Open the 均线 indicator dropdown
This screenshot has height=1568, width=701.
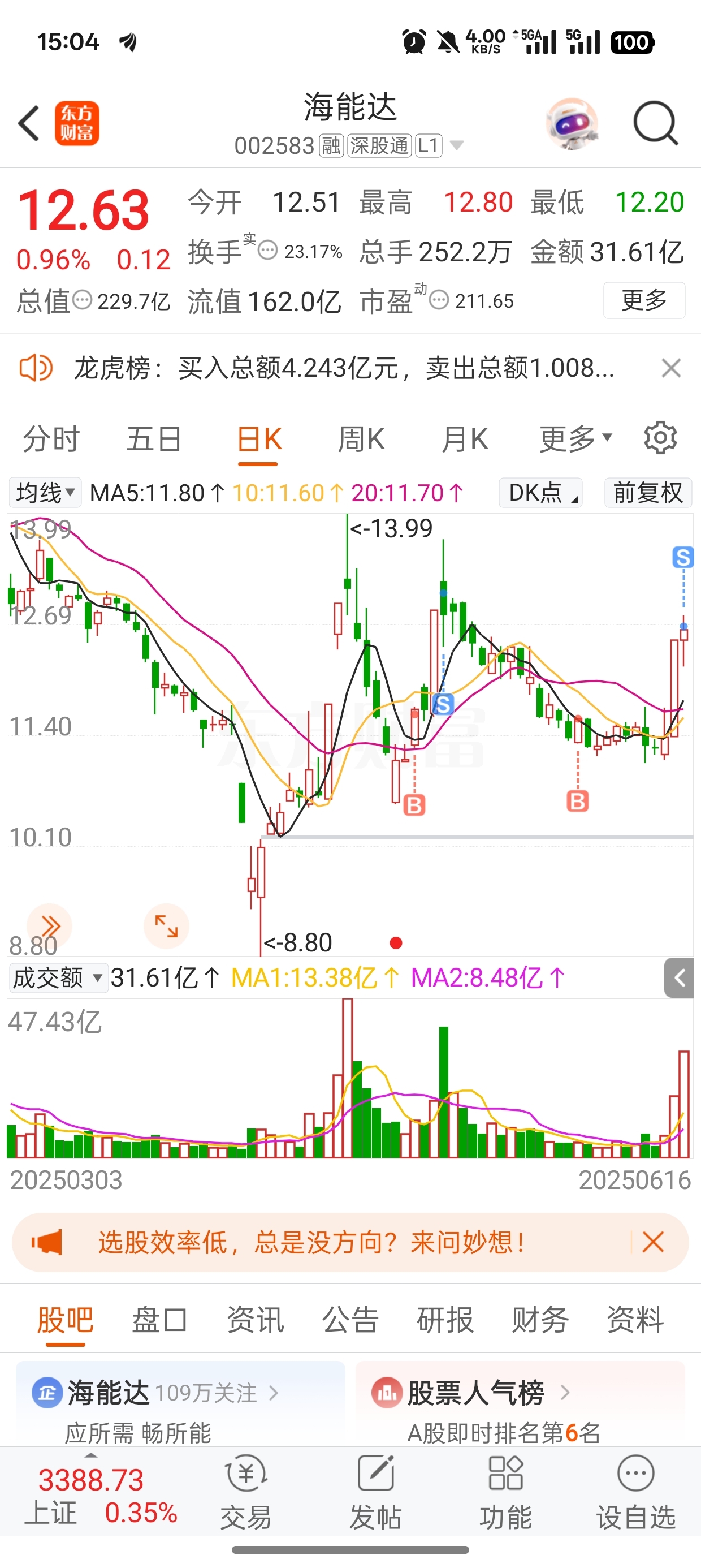point(45,493)
